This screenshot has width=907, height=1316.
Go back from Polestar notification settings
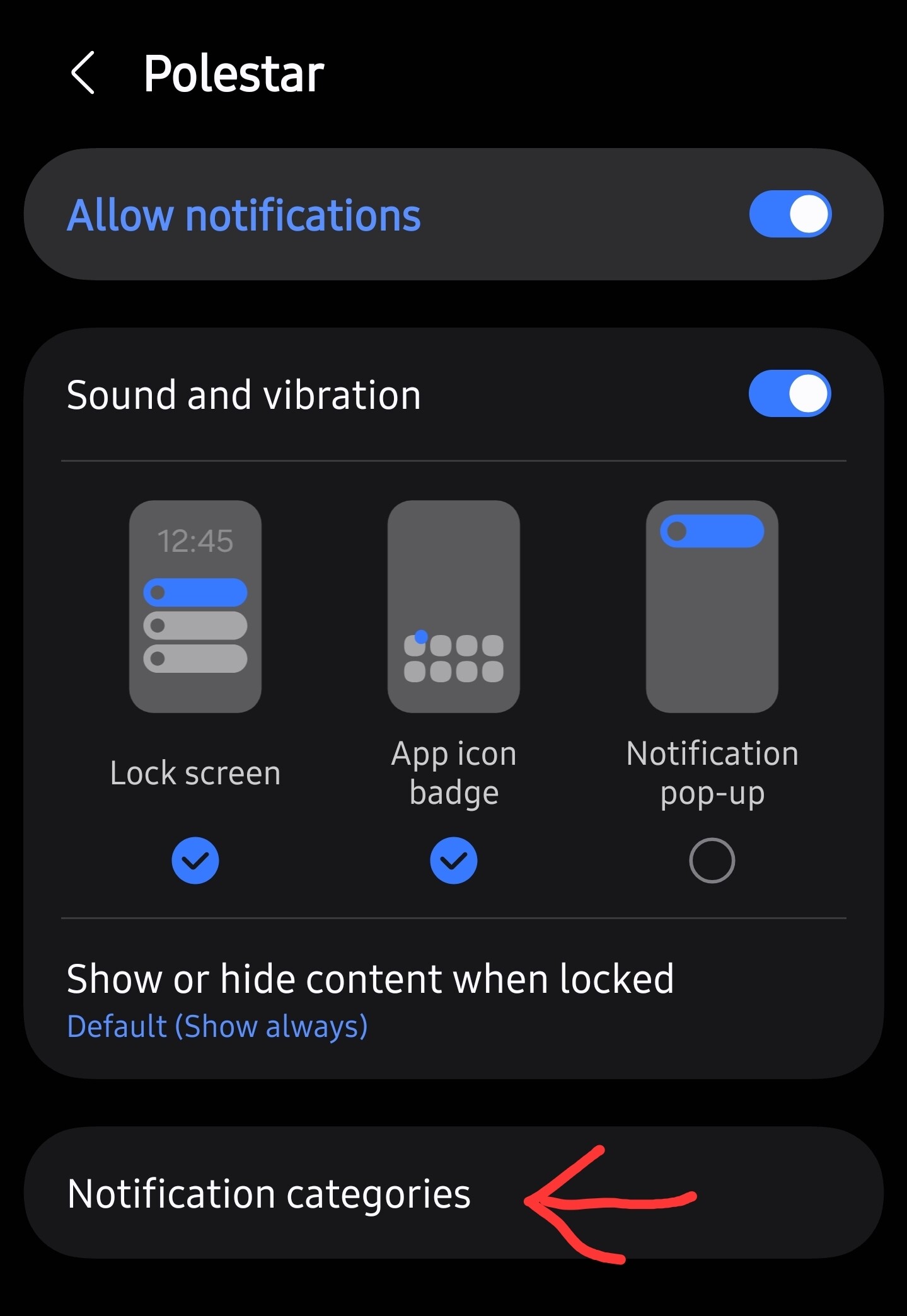pyautogui.click(x=83, y=73)
